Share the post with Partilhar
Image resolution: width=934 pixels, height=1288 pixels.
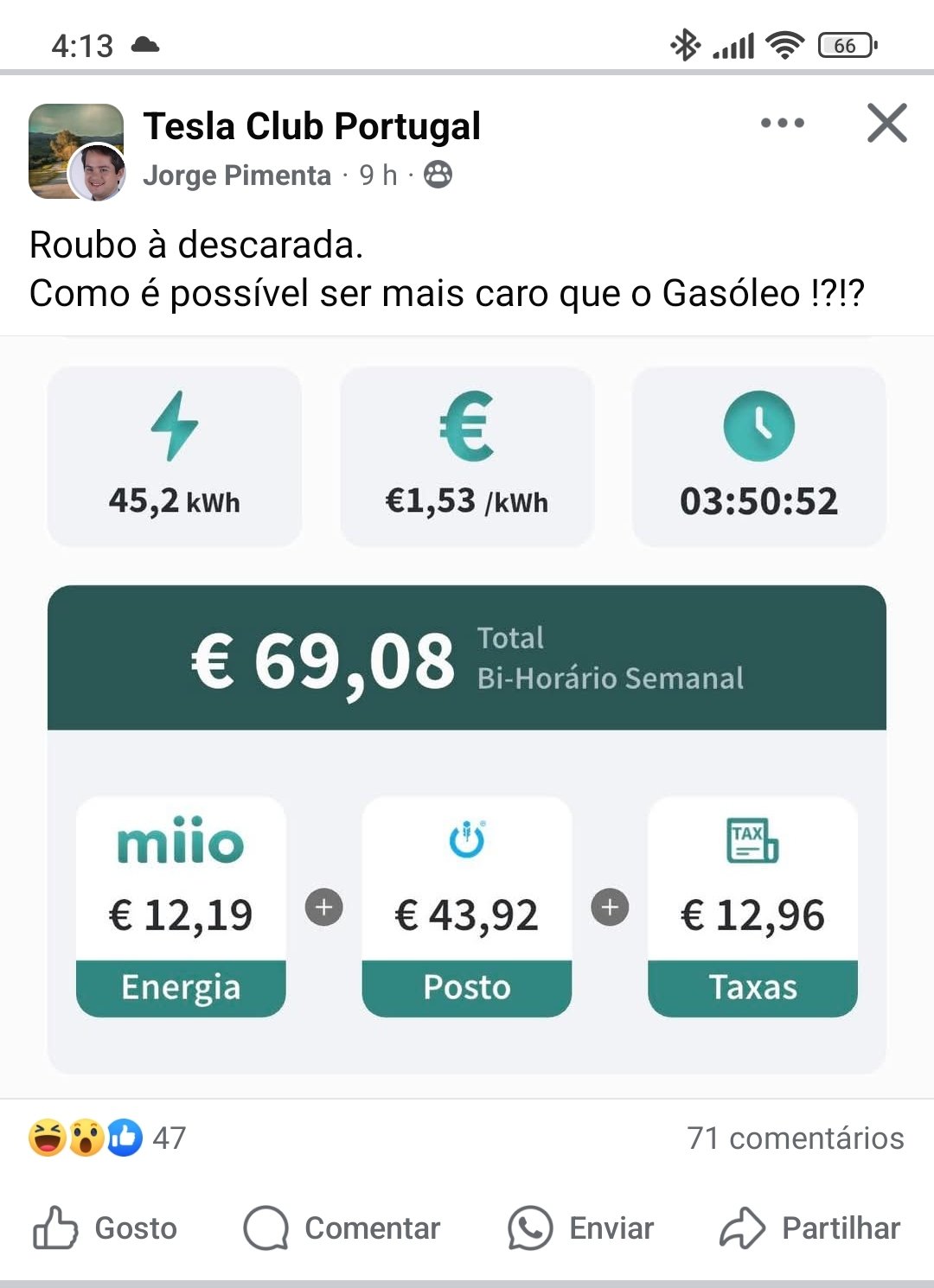pos(810,1227)
